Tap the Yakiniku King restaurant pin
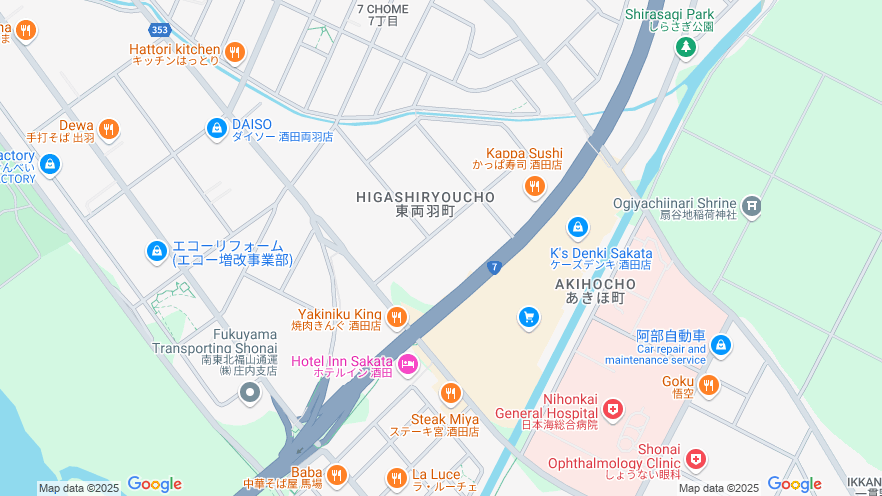 pyautogui.click(x=397, y=318)
